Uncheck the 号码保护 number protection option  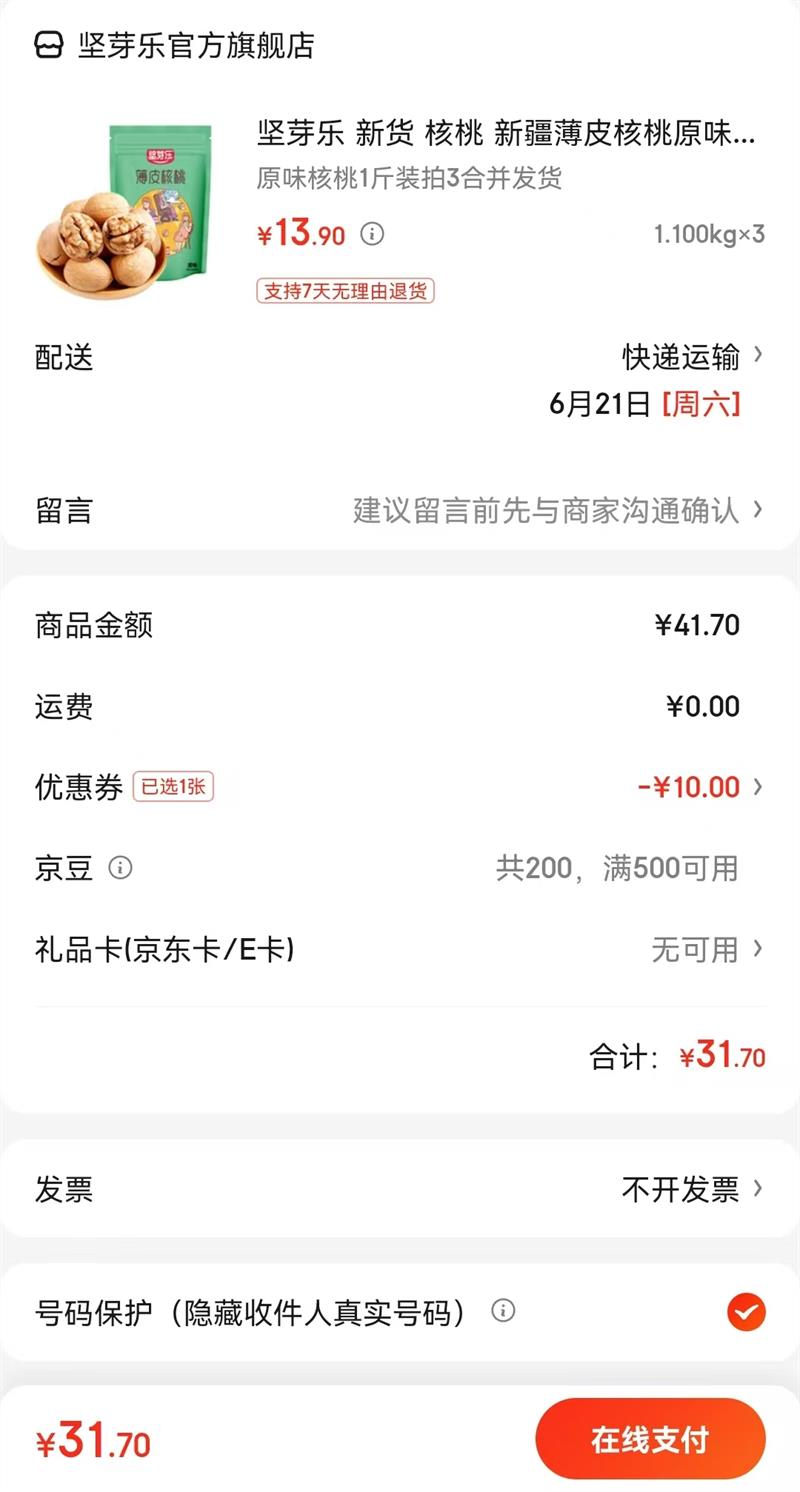point(746,1311)
